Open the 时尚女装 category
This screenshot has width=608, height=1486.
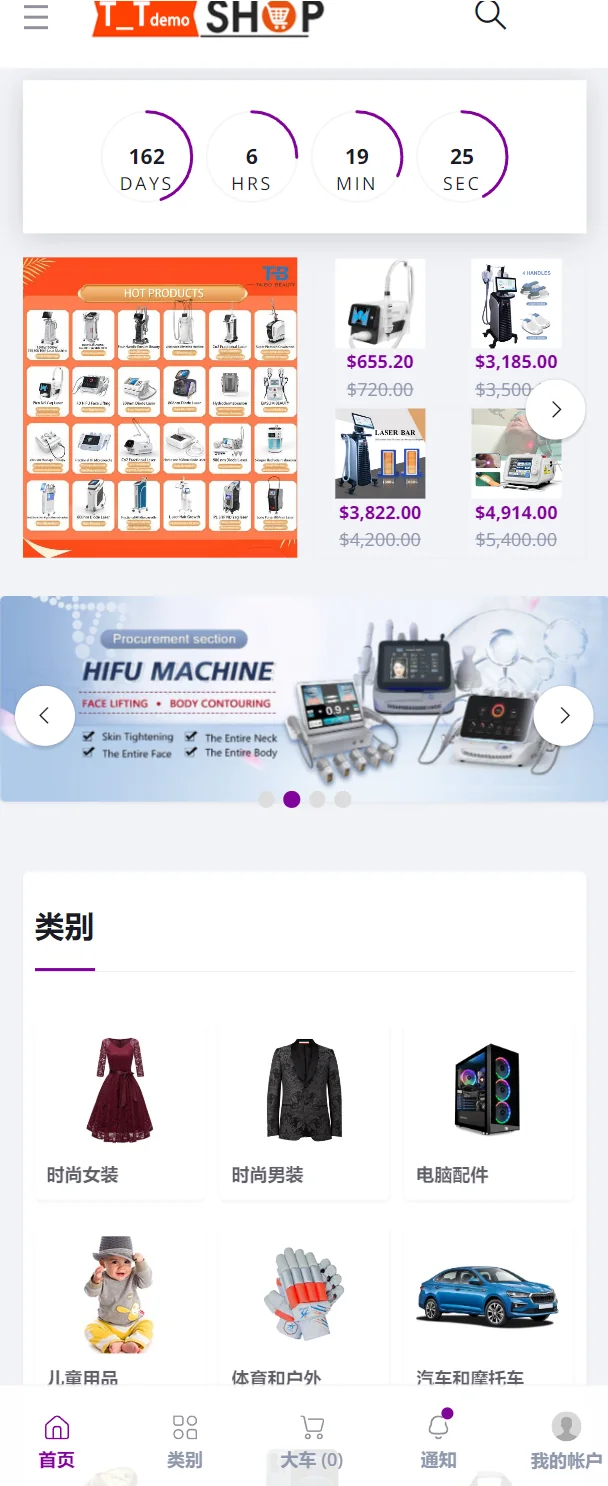tap(119, 1110)
